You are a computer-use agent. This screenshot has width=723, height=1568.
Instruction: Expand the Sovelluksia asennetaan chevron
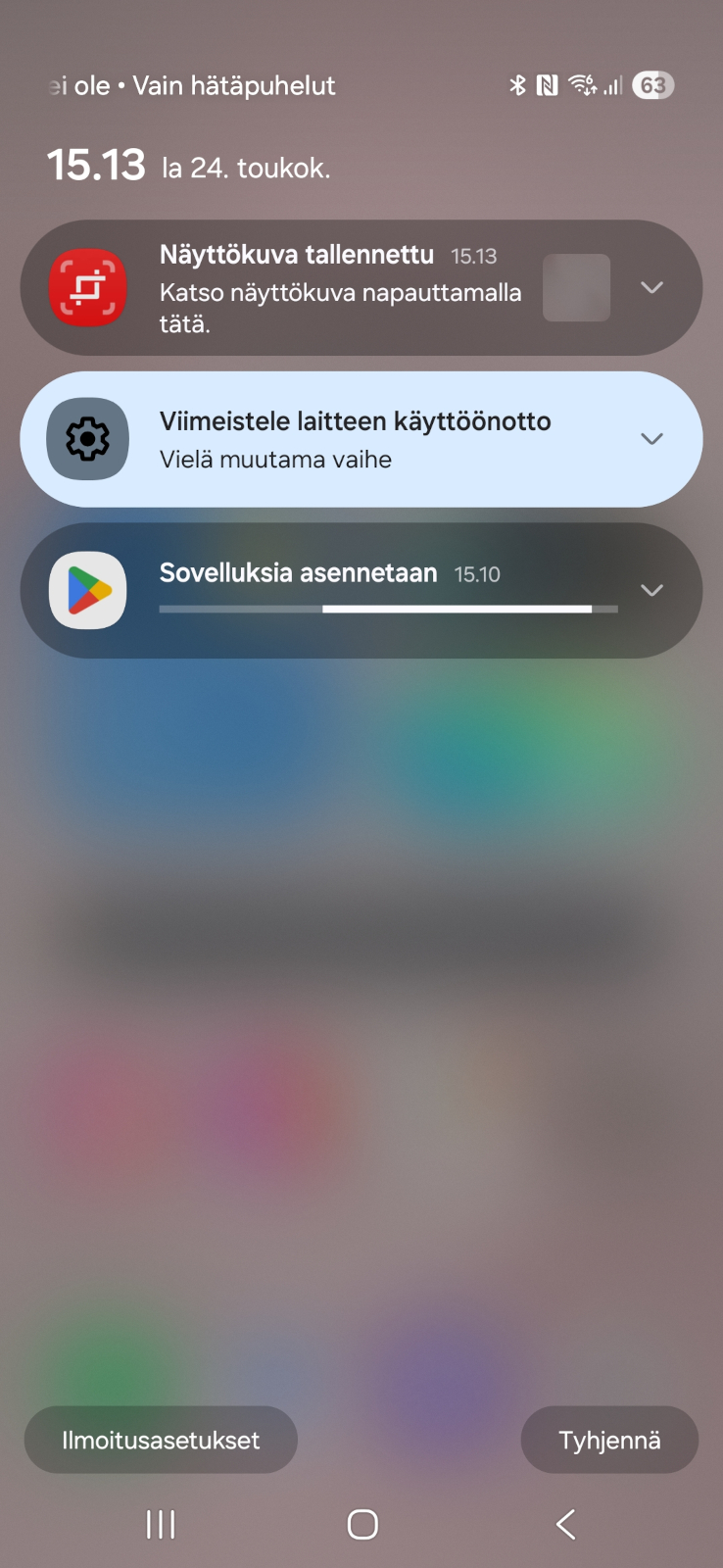651,590
